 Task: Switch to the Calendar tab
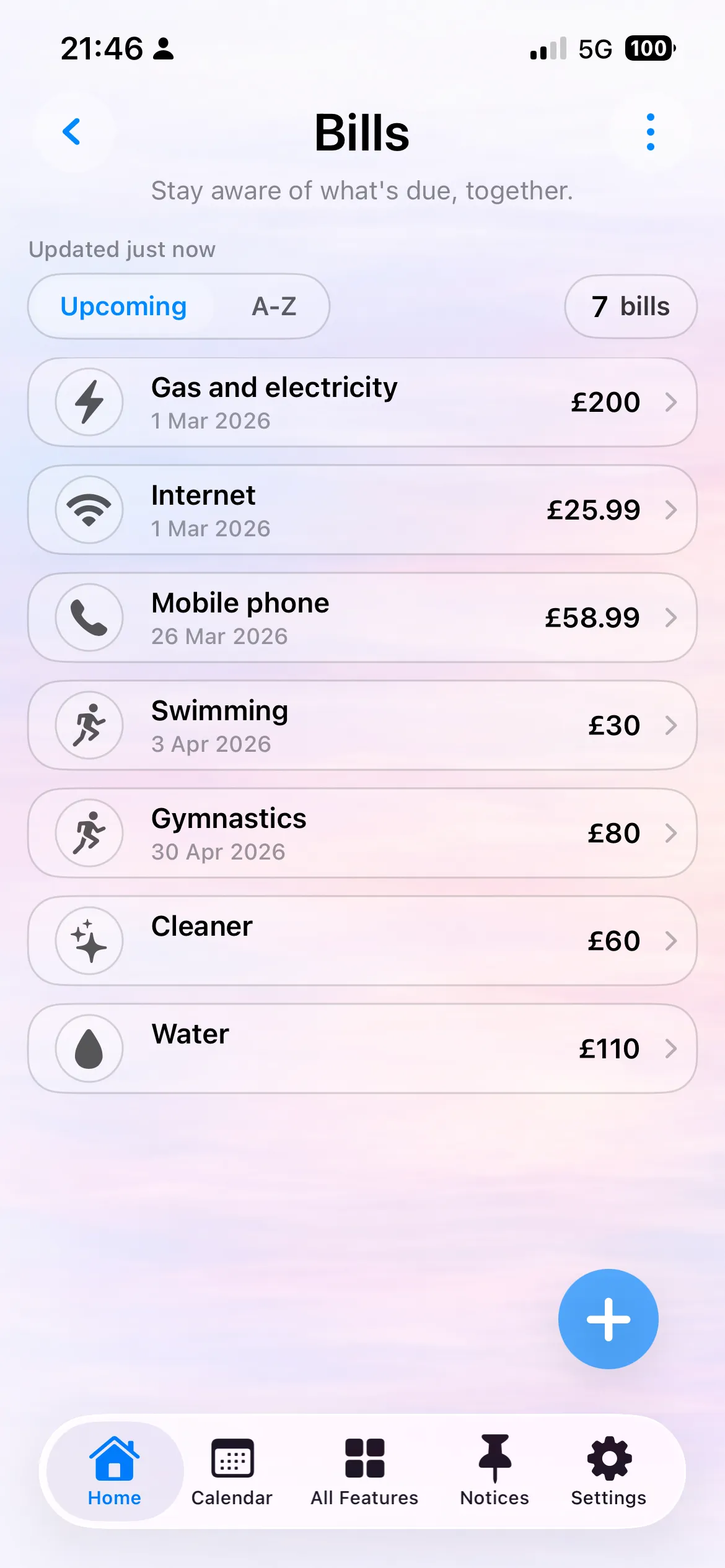tap(232, 1471)
